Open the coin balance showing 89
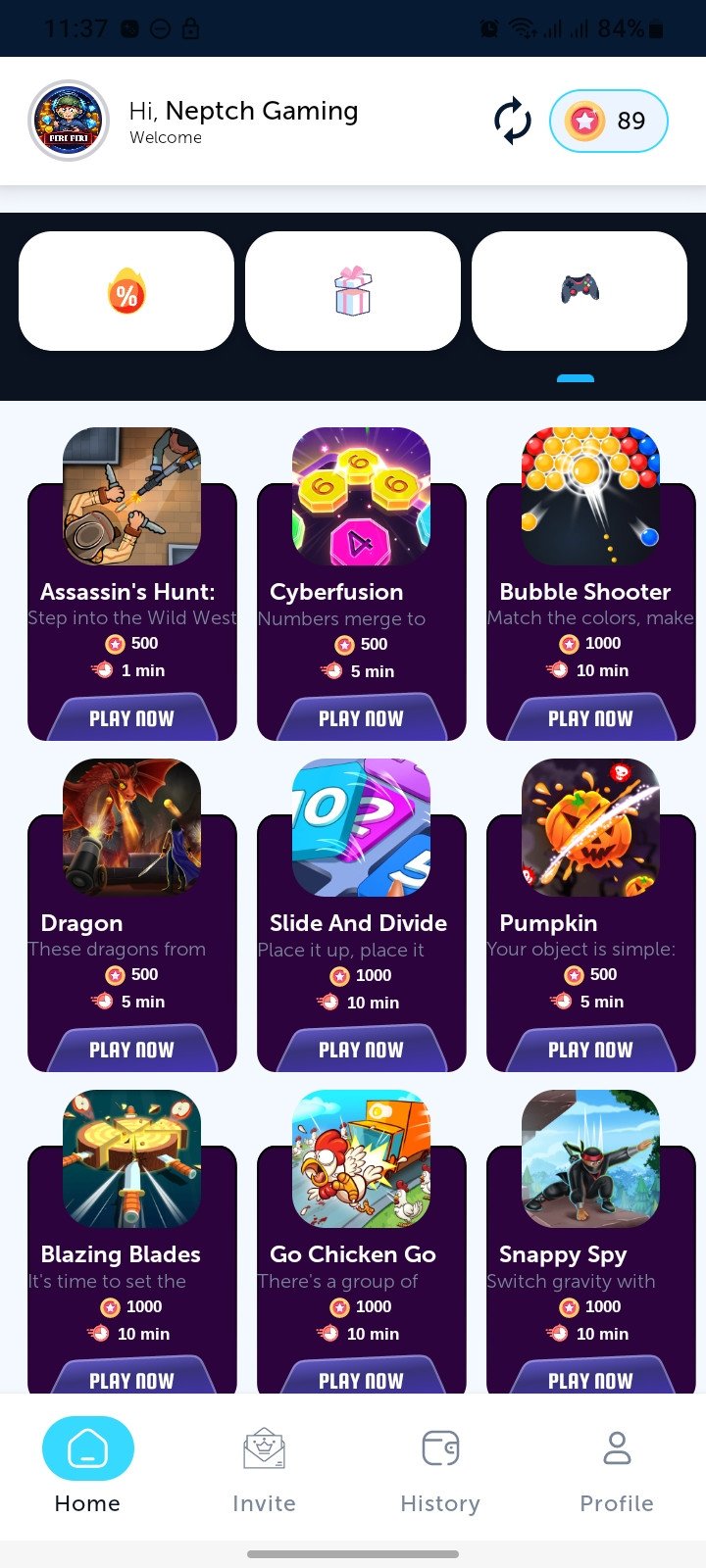Viewport: 706px width, 1568px height. tap(608, 122)
